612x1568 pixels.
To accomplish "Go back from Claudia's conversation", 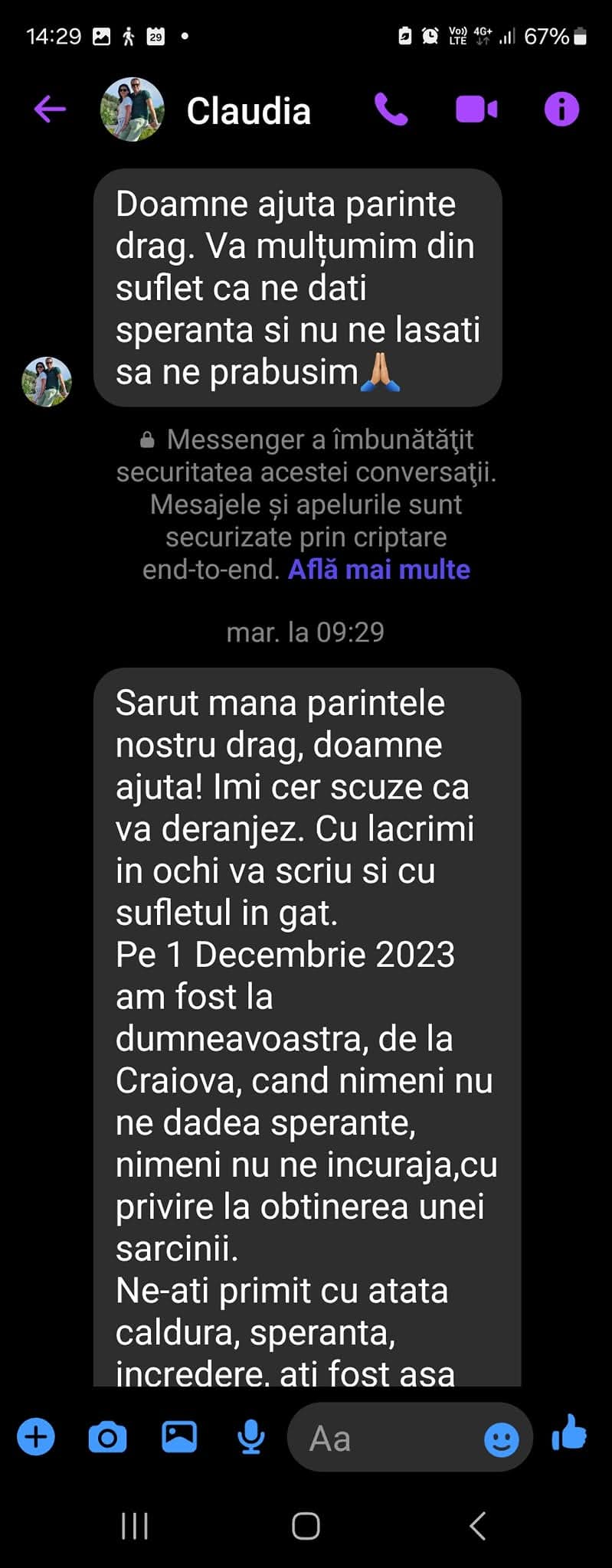I will click(x=51, y=109).
